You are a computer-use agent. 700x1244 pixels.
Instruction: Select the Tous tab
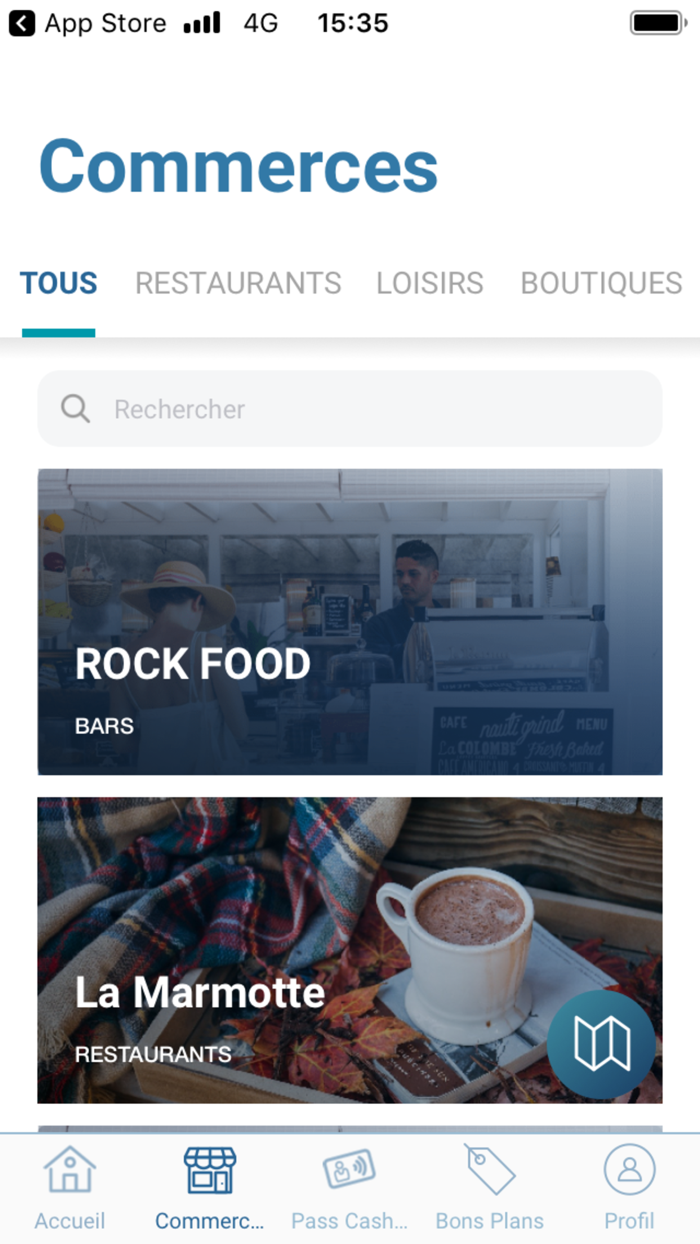pos(59,284)
